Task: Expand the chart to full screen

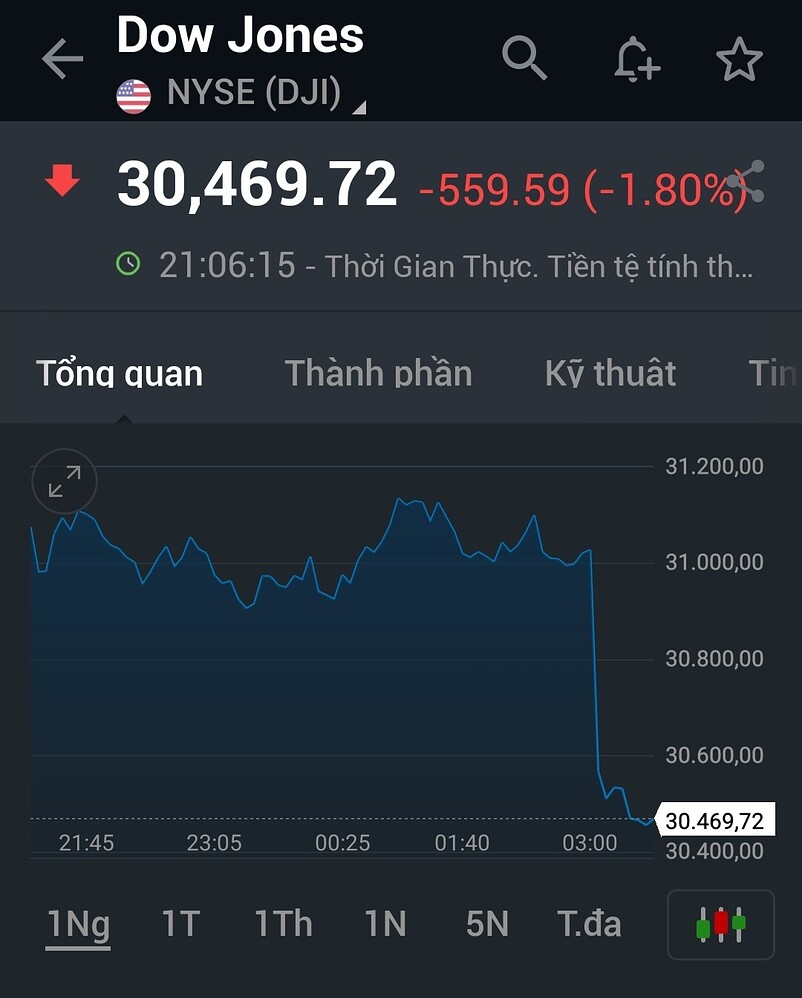Action: click(65, 482)
